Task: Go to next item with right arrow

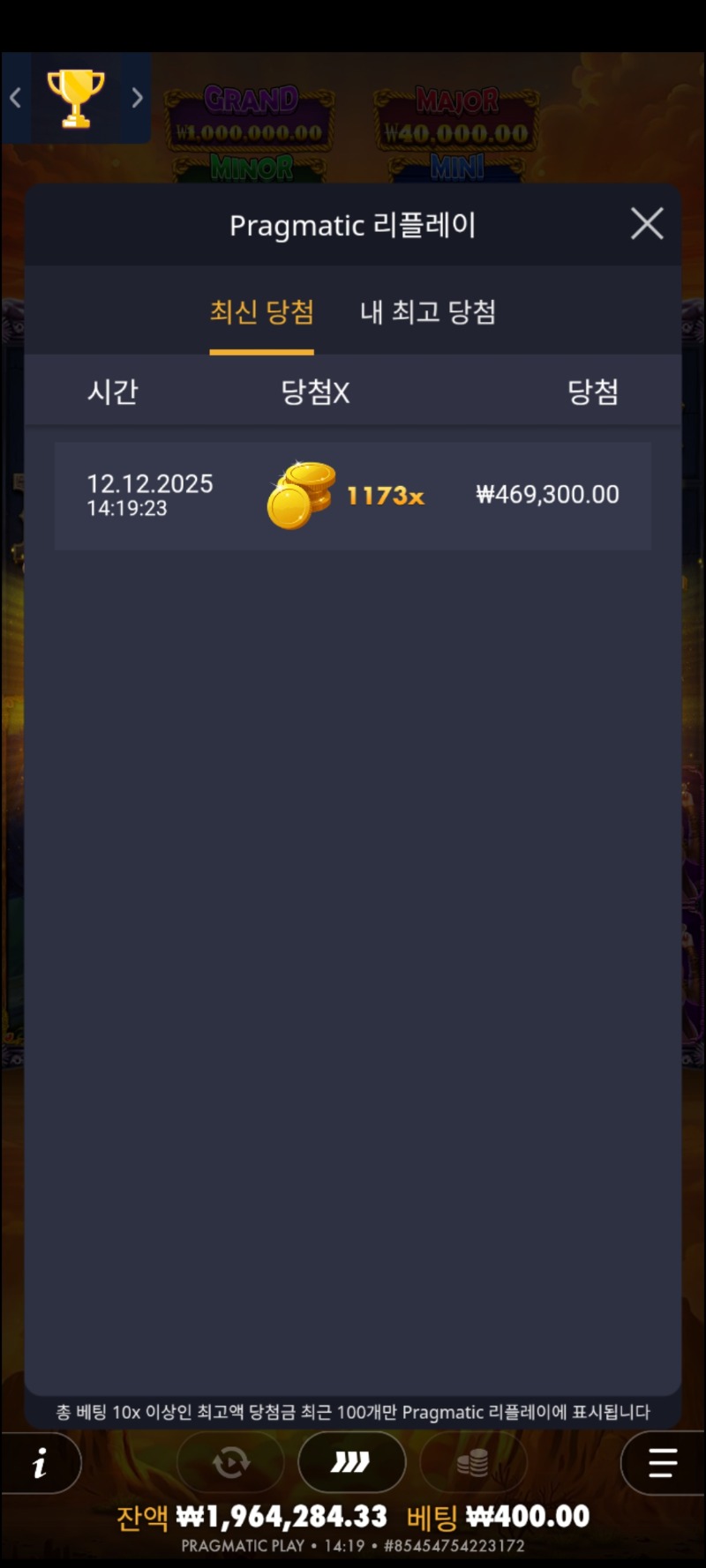Action: 137,98
